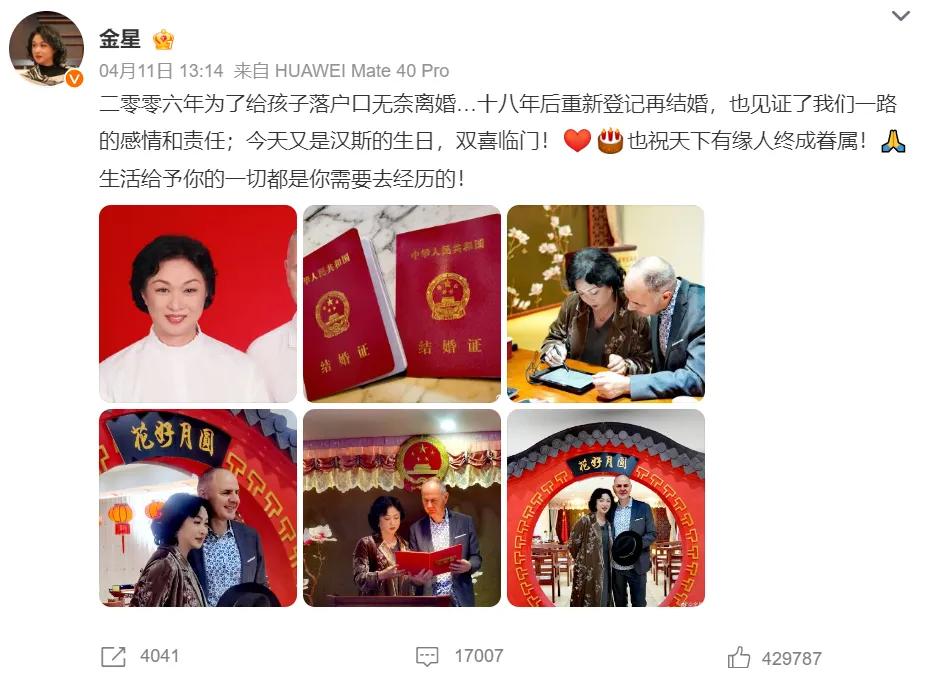Open the full-length photo in red round gate
Image resolution: width=925 pixels, height=673 pixels.
click(x=606, y=508)
